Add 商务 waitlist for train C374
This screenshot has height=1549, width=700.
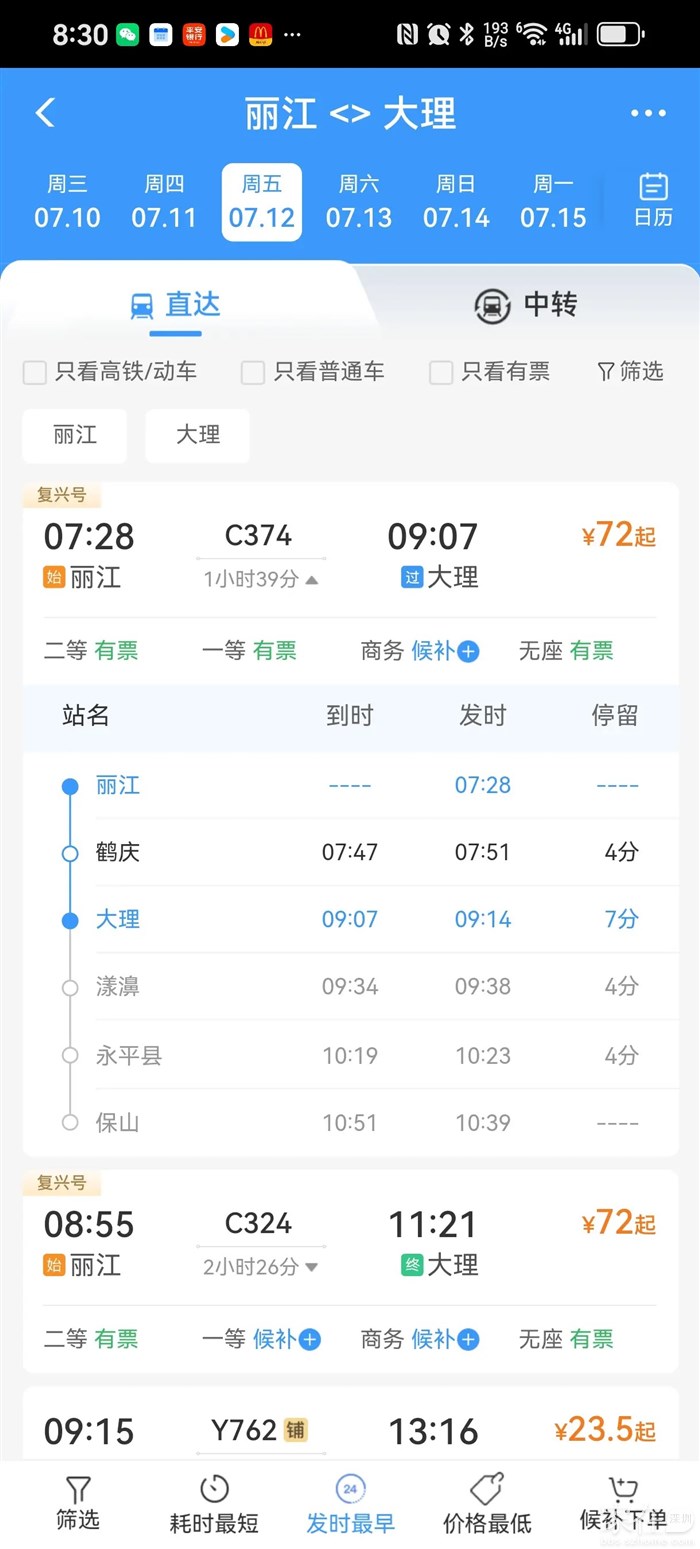coord(468,652)
